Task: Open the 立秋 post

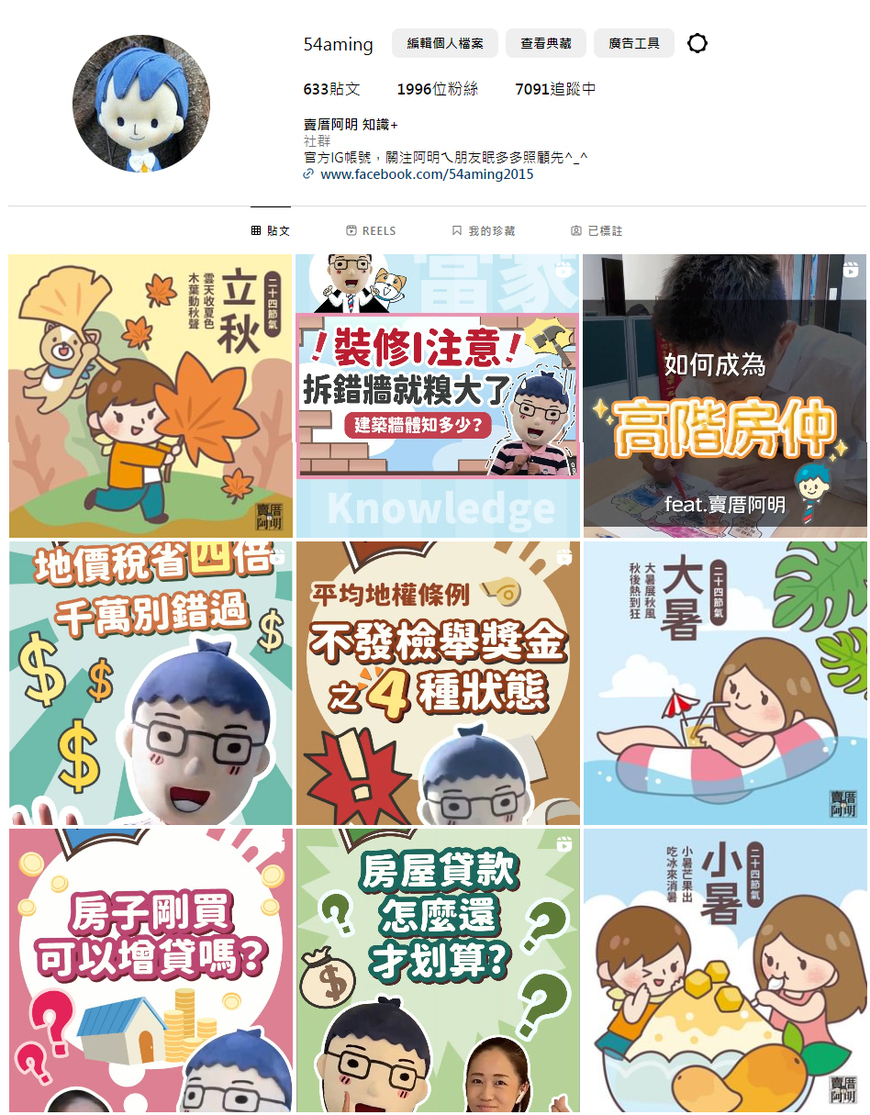Action: point(150,396)
